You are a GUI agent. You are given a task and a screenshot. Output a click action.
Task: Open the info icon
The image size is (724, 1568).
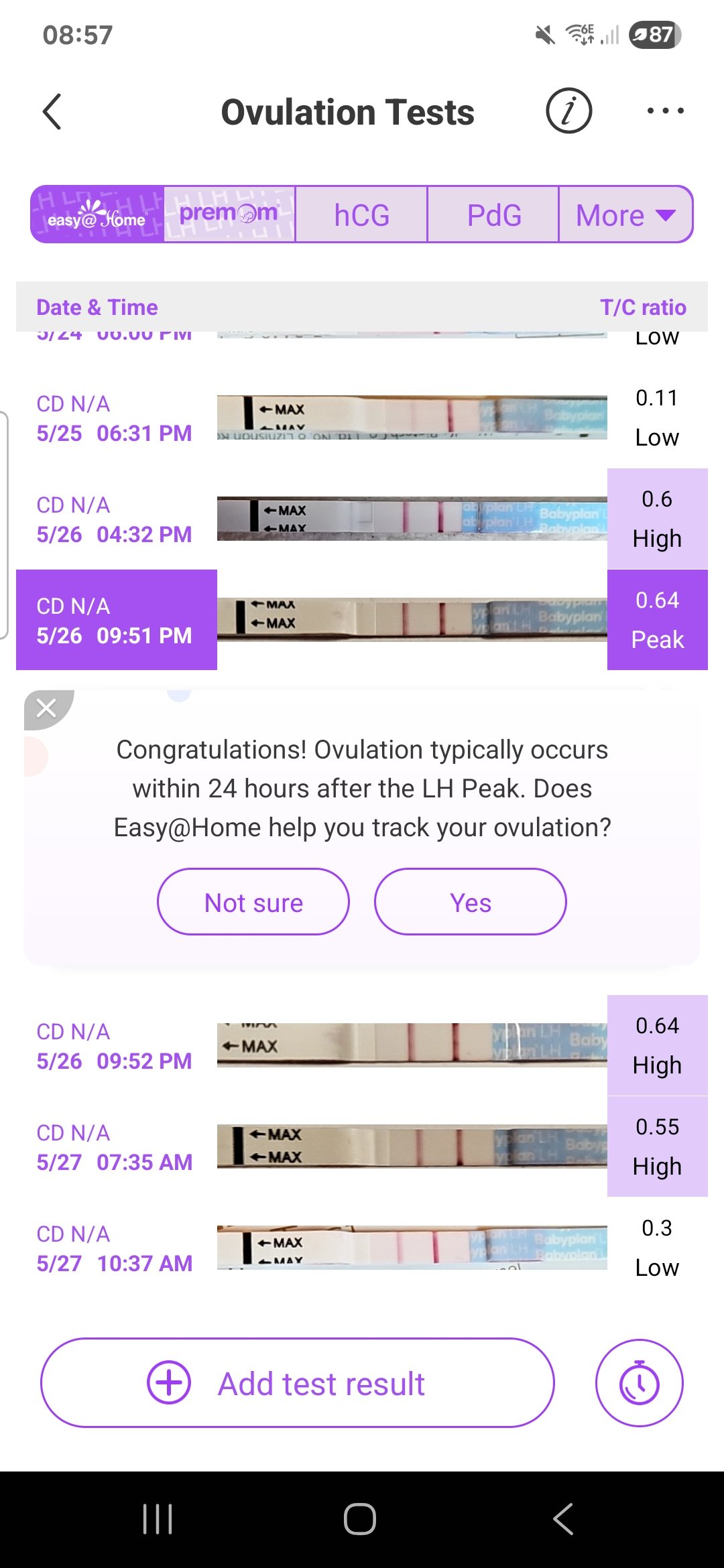coord(568,111)
